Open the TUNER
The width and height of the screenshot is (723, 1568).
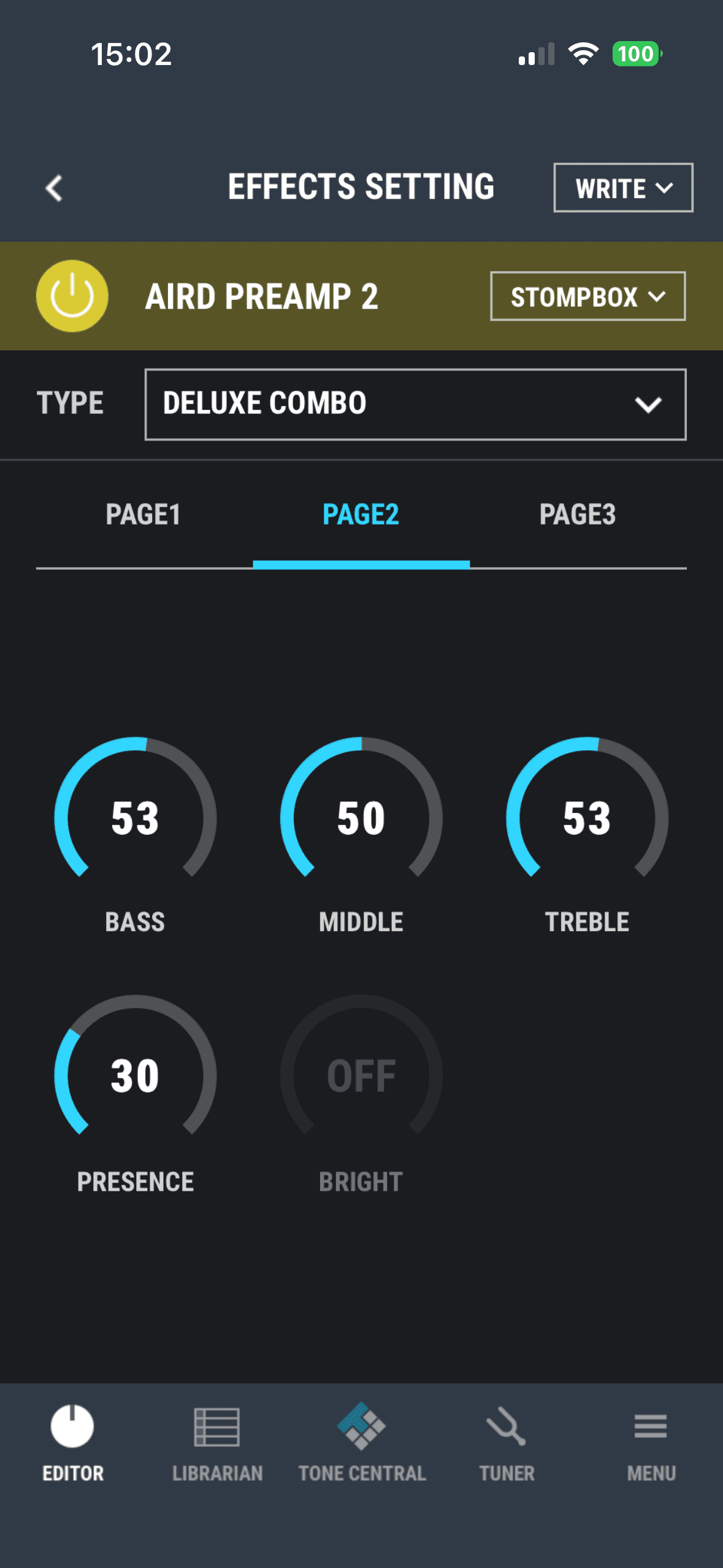[507, 1442]
